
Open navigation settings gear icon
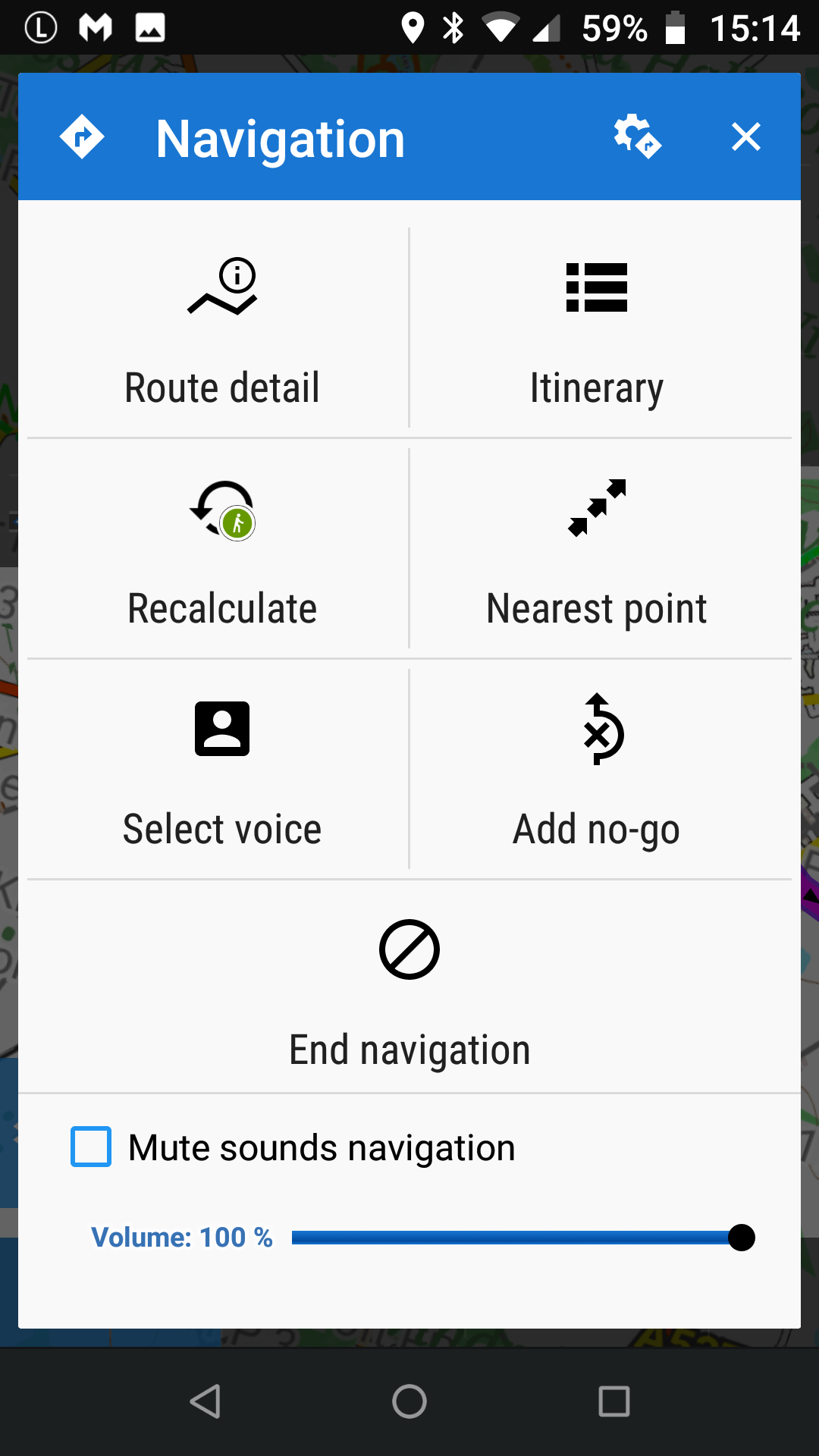(x=637, y=137)
